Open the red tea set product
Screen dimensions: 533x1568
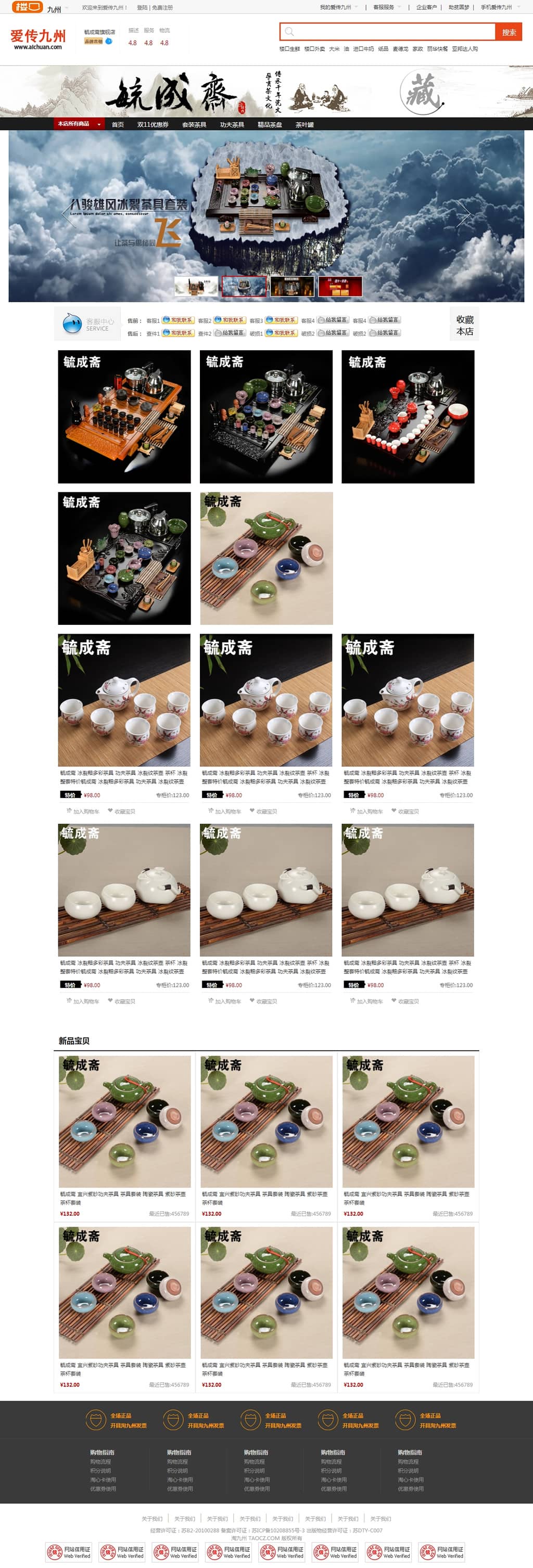point(408,416)
